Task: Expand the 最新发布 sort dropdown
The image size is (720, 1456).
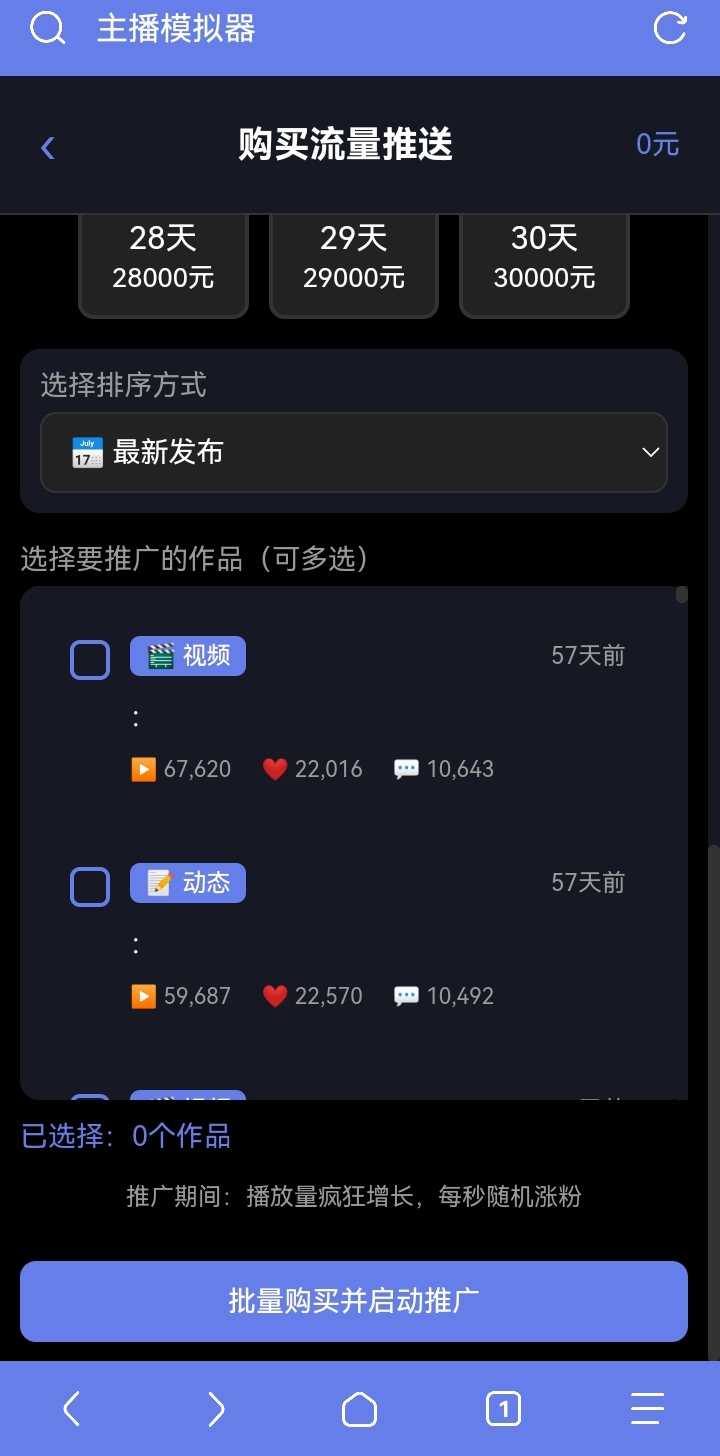Action: [x=354, y=453]
